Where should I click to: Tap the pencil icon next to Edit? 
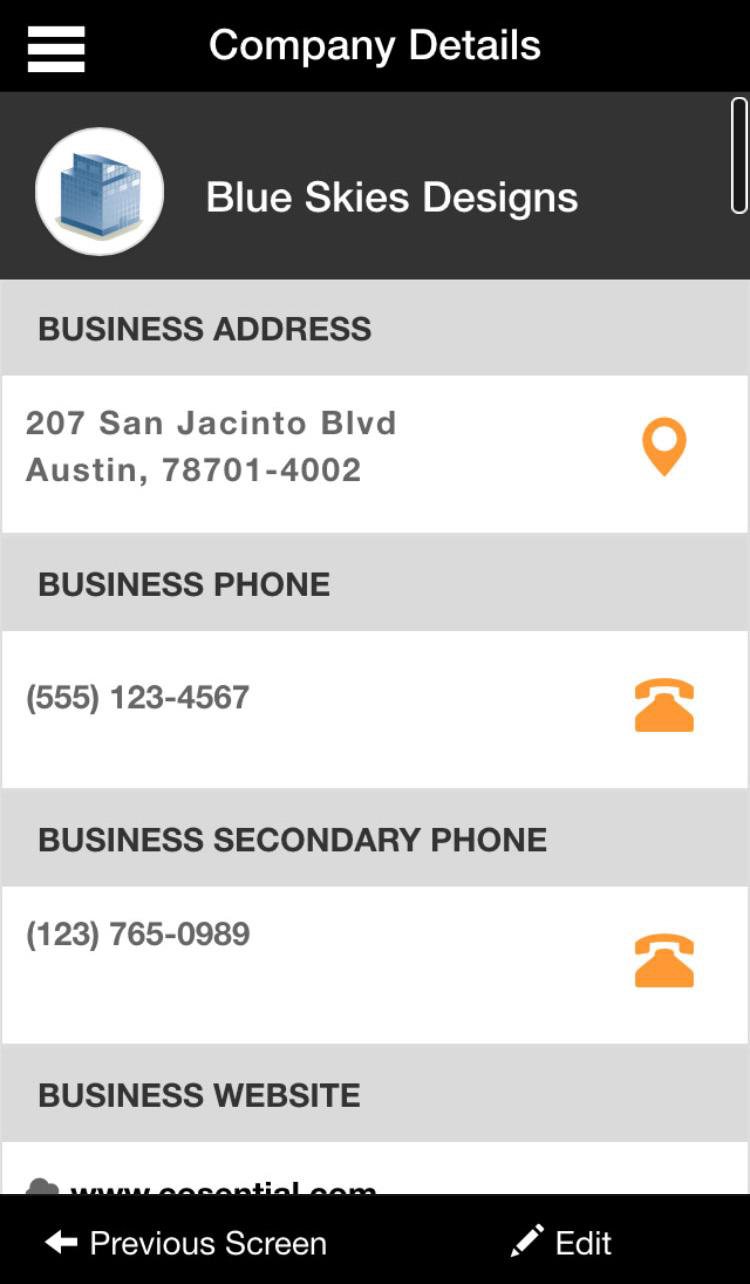pos(527,1242)
